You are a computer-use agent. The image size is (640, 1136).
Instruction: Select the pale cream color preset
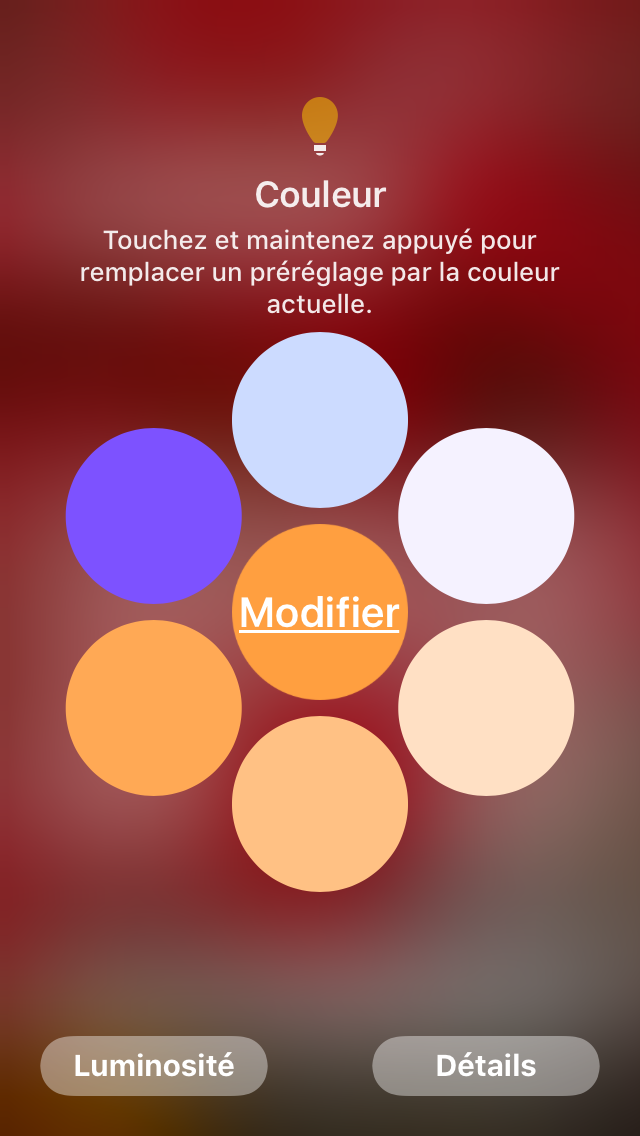click(486, 708)
